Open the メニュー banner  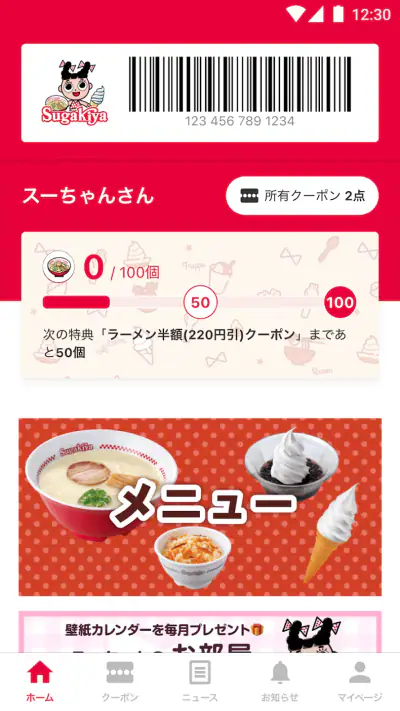(x=200, y=507)
